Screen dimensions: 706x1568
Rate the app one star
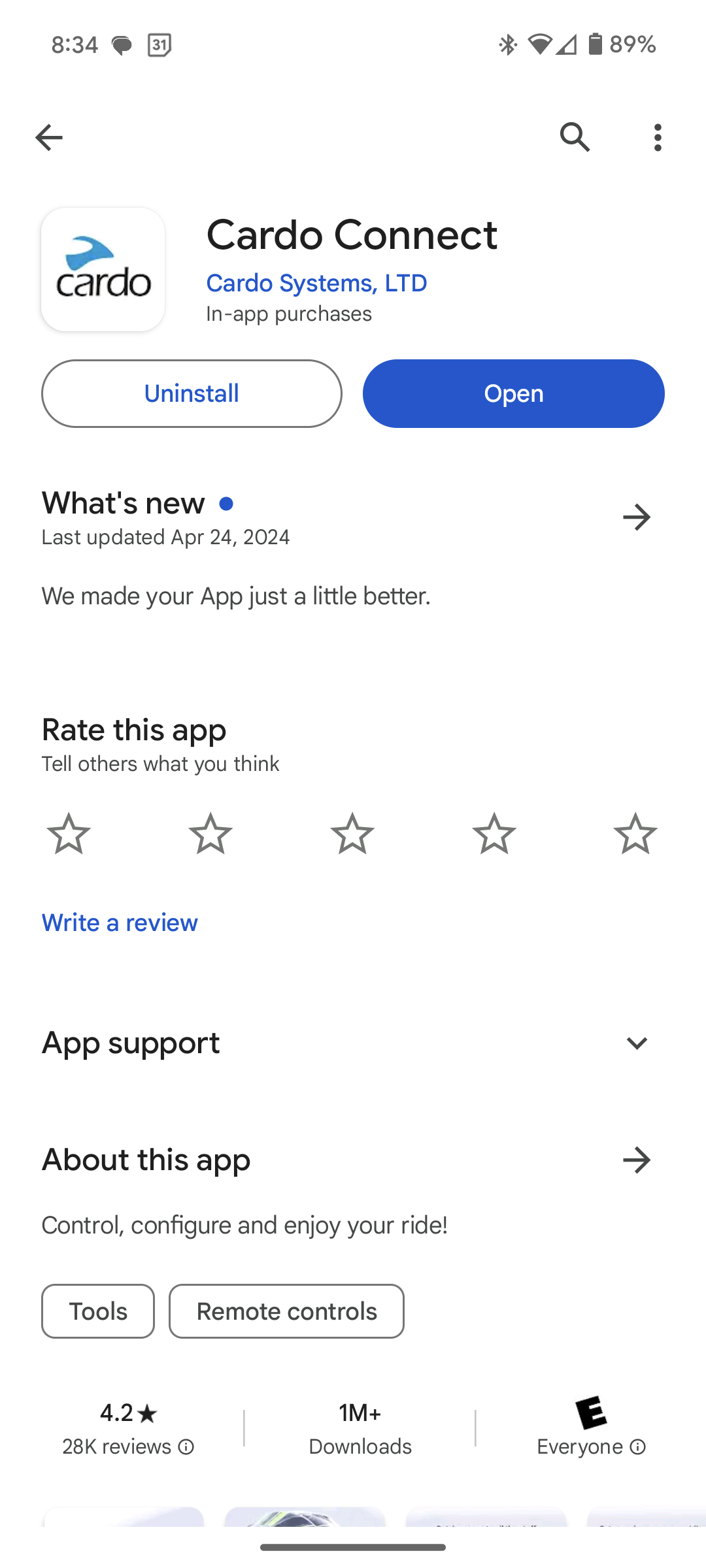pos(69,834)
